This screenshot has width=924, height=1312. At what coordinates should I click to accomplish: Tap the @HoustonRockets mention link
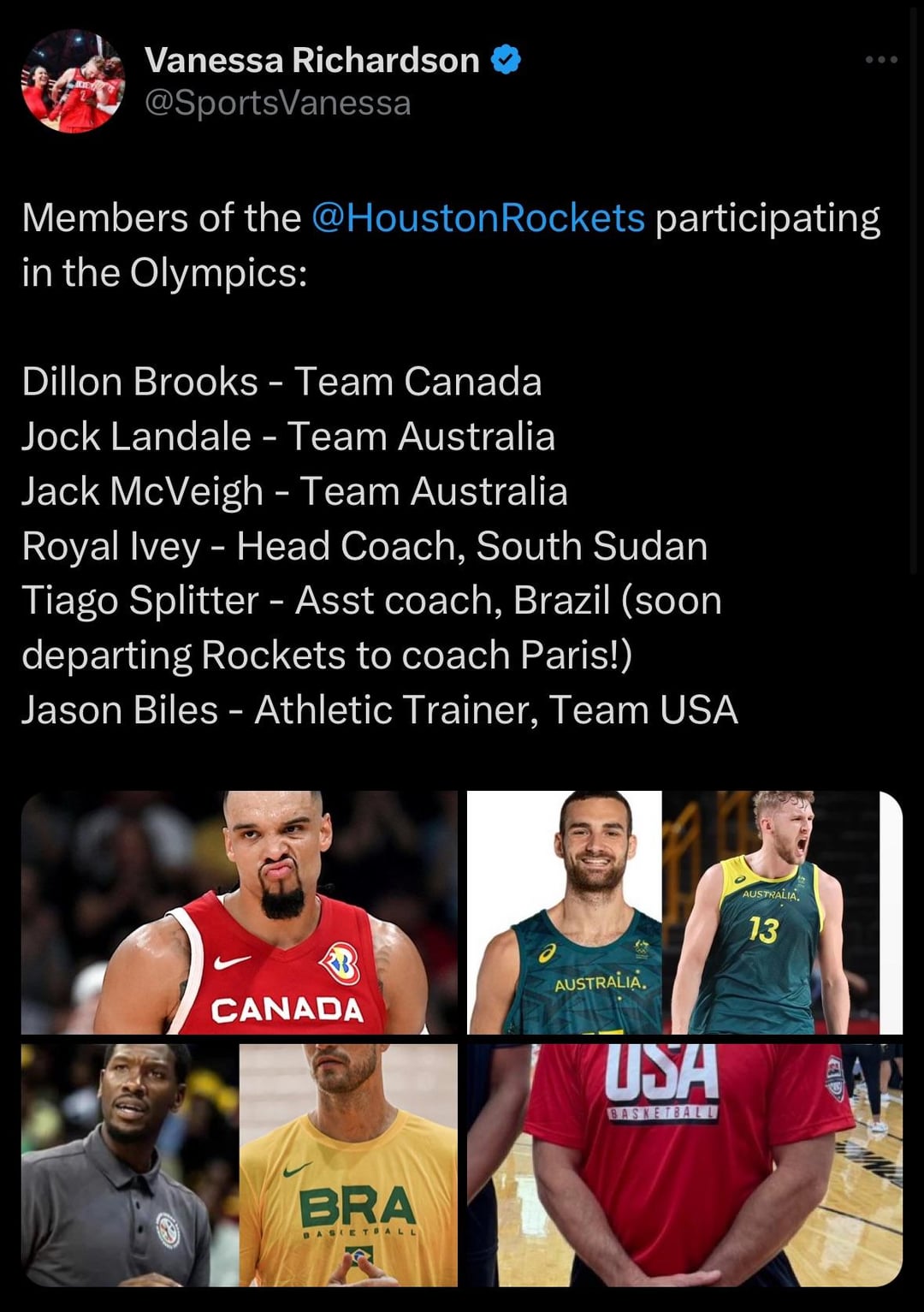click(477, 217)
